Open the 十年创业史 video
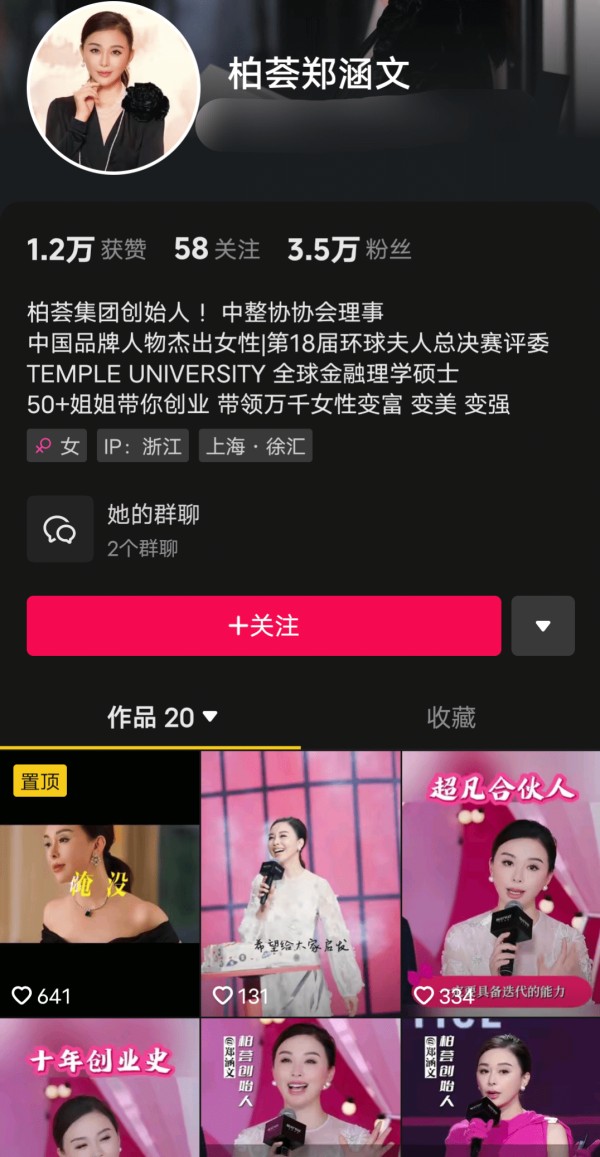 (x=99, y=1088)
